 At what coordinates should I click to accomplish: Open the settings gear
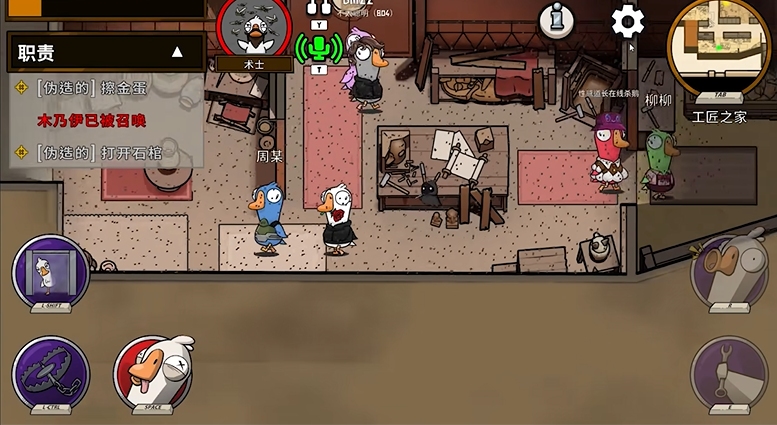(628, 20)
